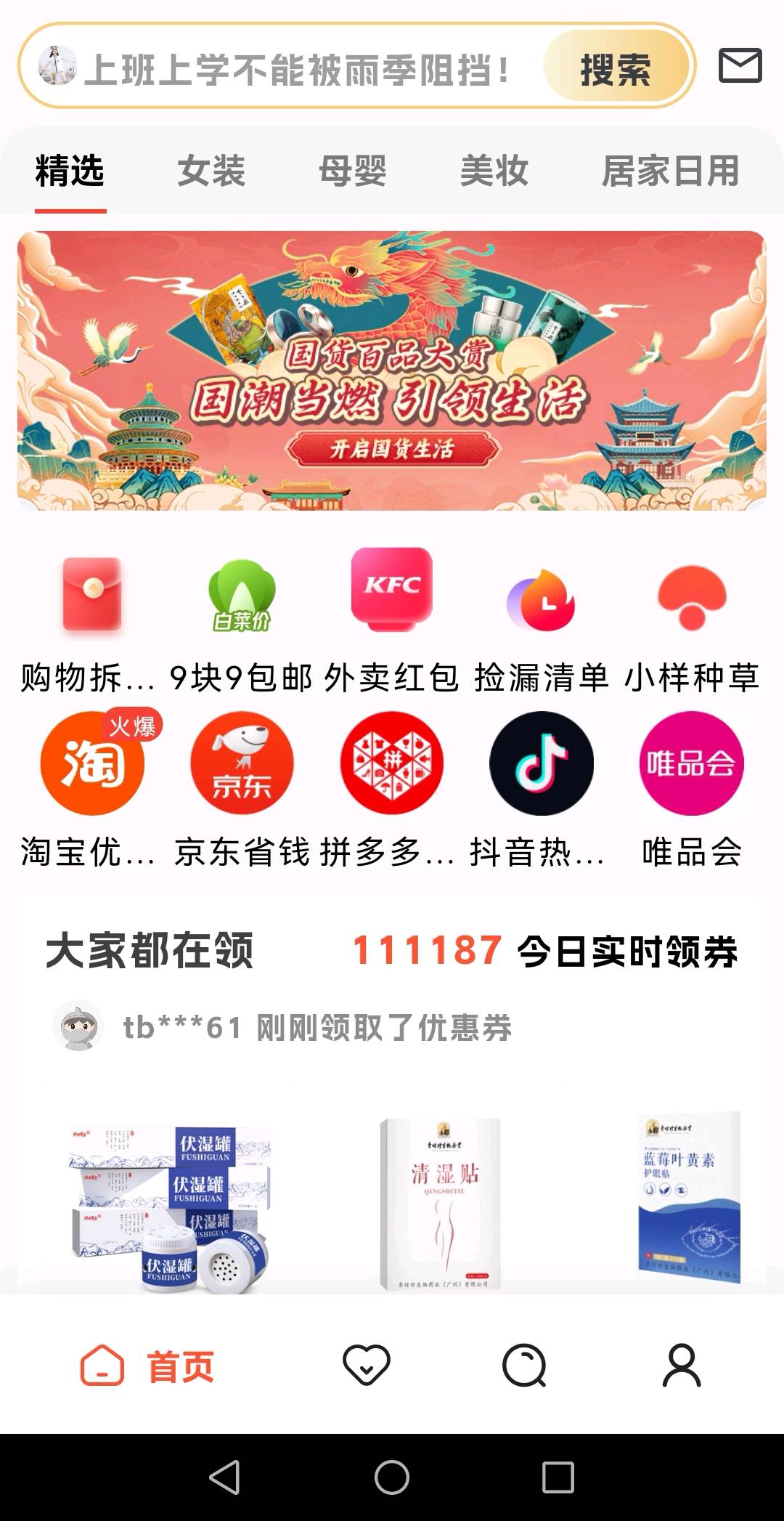Open the messages envelope icon
This screenshot has width=784, height=1521.
(740, 66)
